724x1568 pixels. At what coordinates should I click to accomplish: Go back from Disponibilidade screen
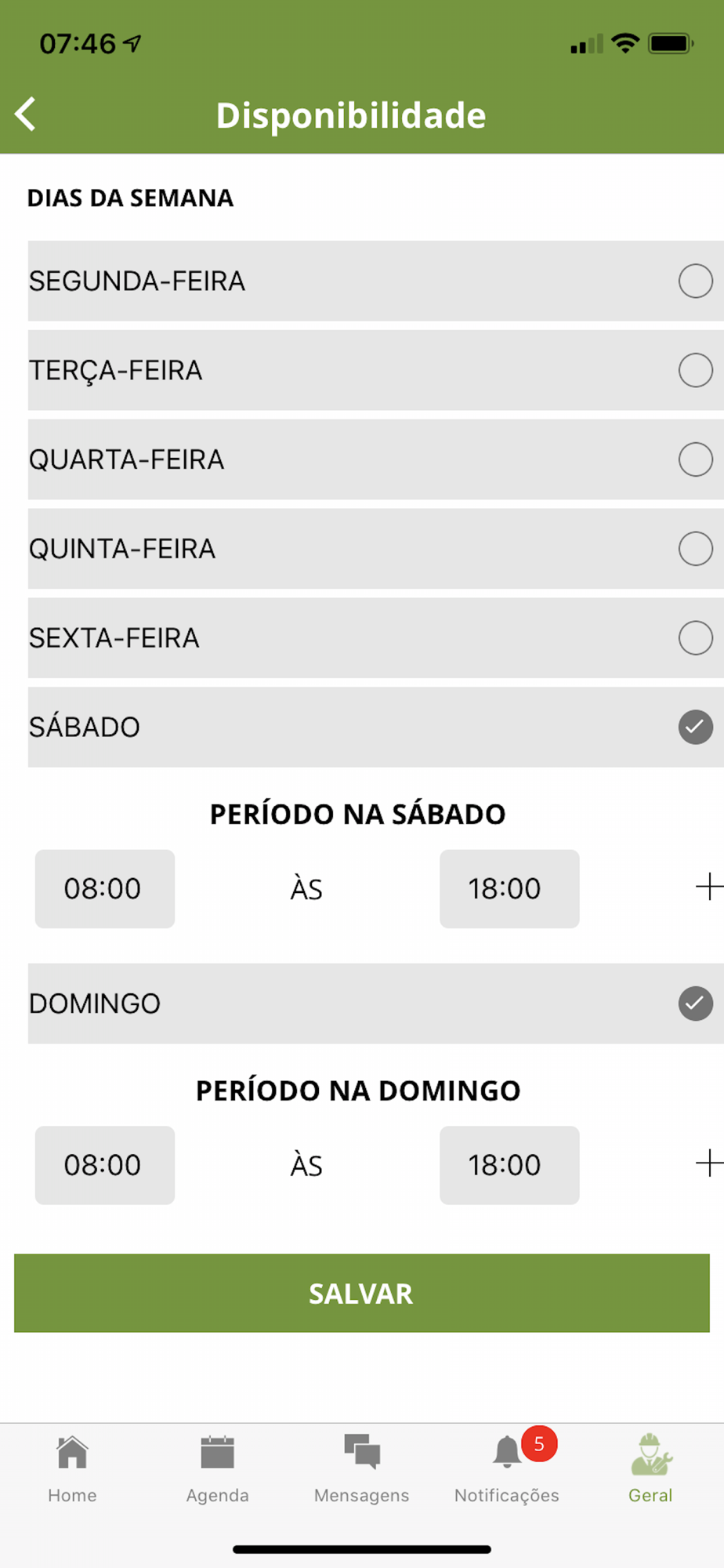[25, 114]
